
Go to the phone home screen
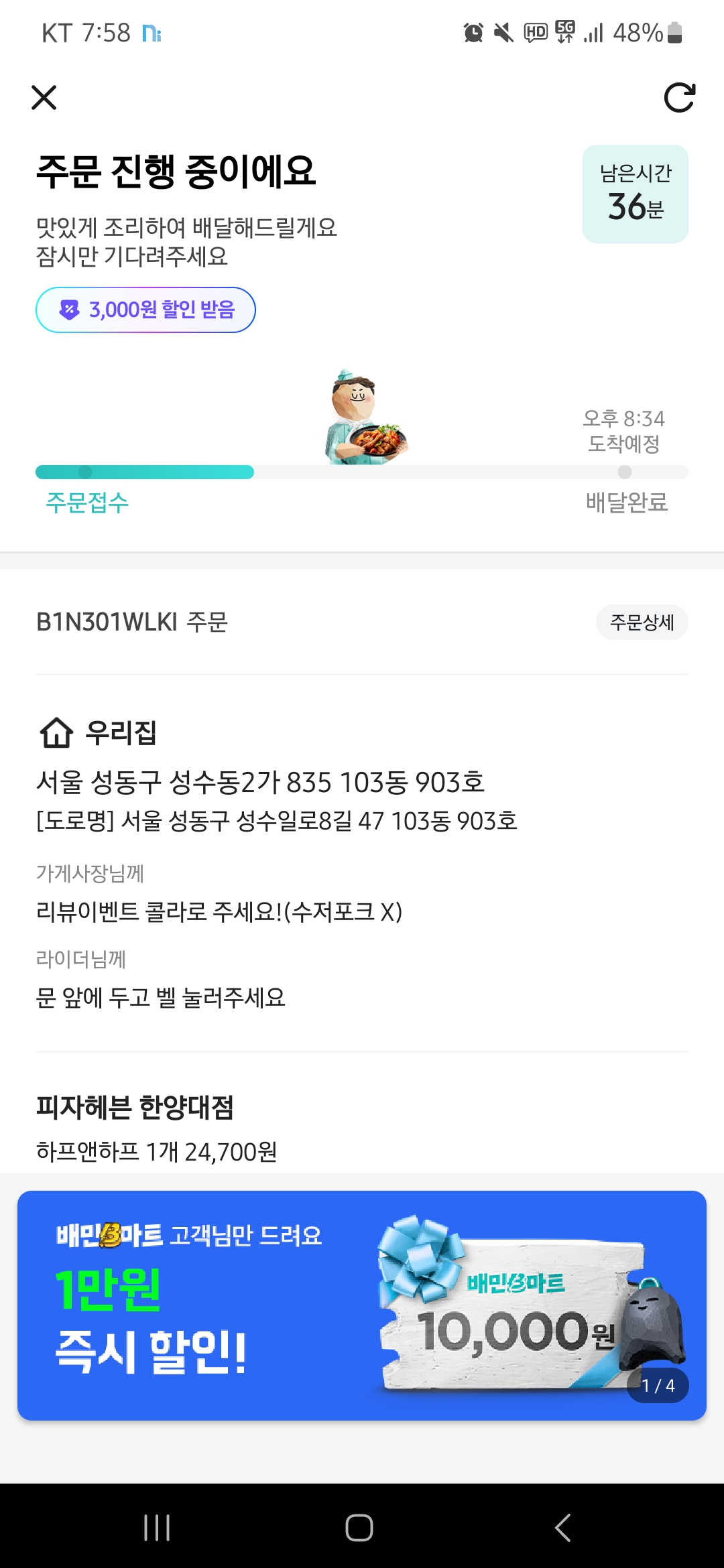coord(359,1528)
